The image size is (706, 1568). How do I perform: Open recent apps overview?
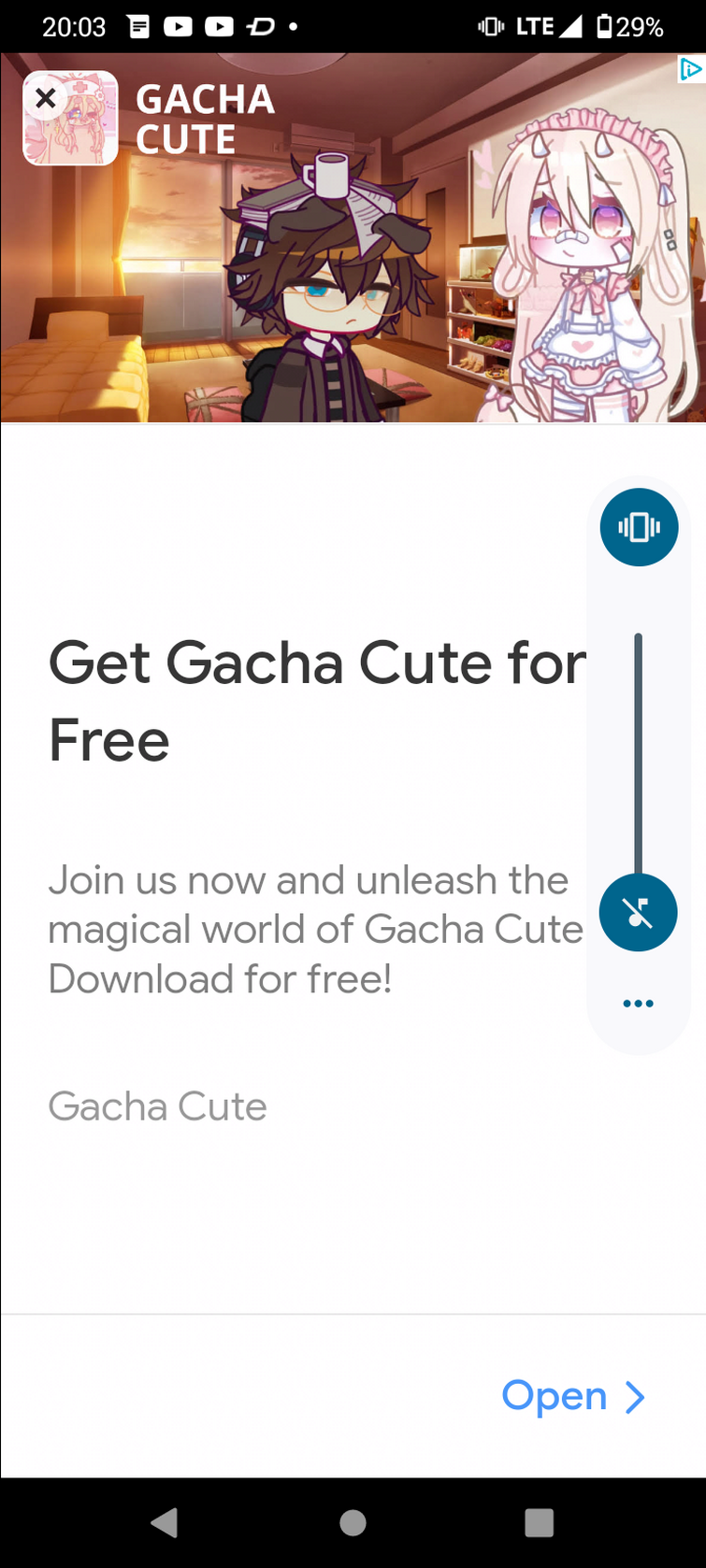[539, 1522]
